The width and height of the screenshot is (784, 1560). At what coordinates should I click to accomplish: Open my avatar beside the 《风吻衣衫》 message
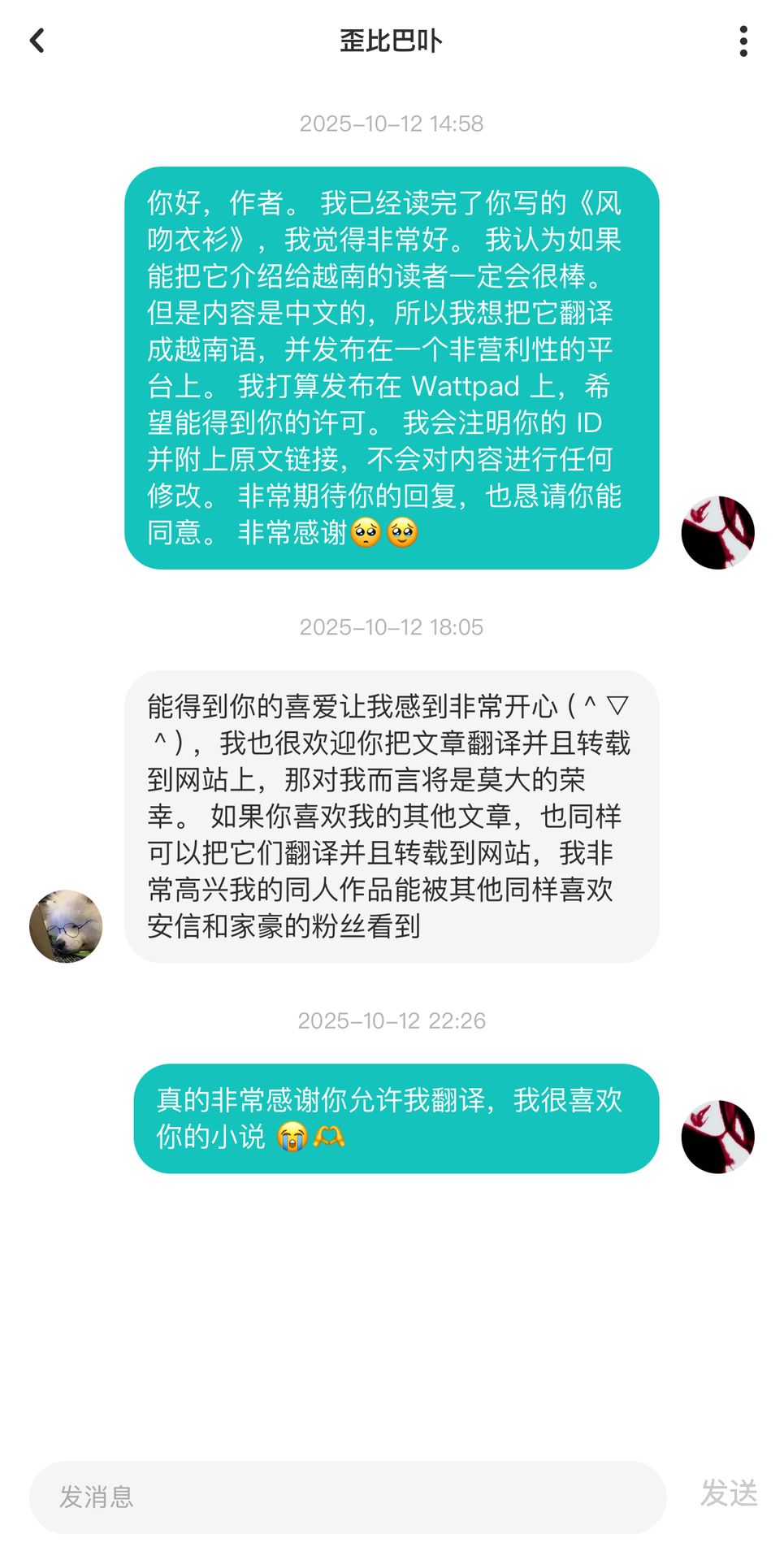pos(717,533)
